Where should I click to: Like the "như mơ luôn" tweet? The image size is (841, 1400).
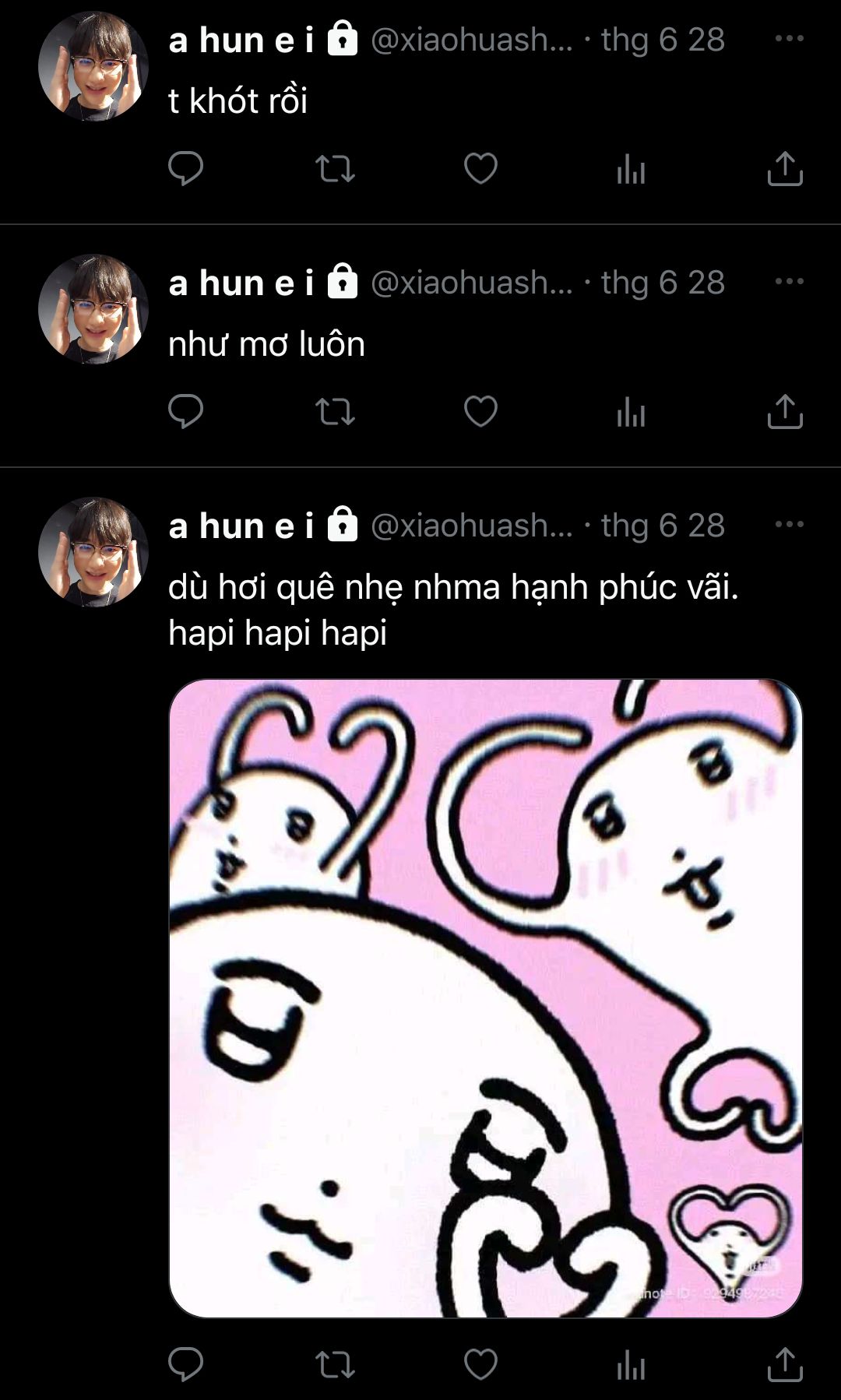[x=480, y=411]
